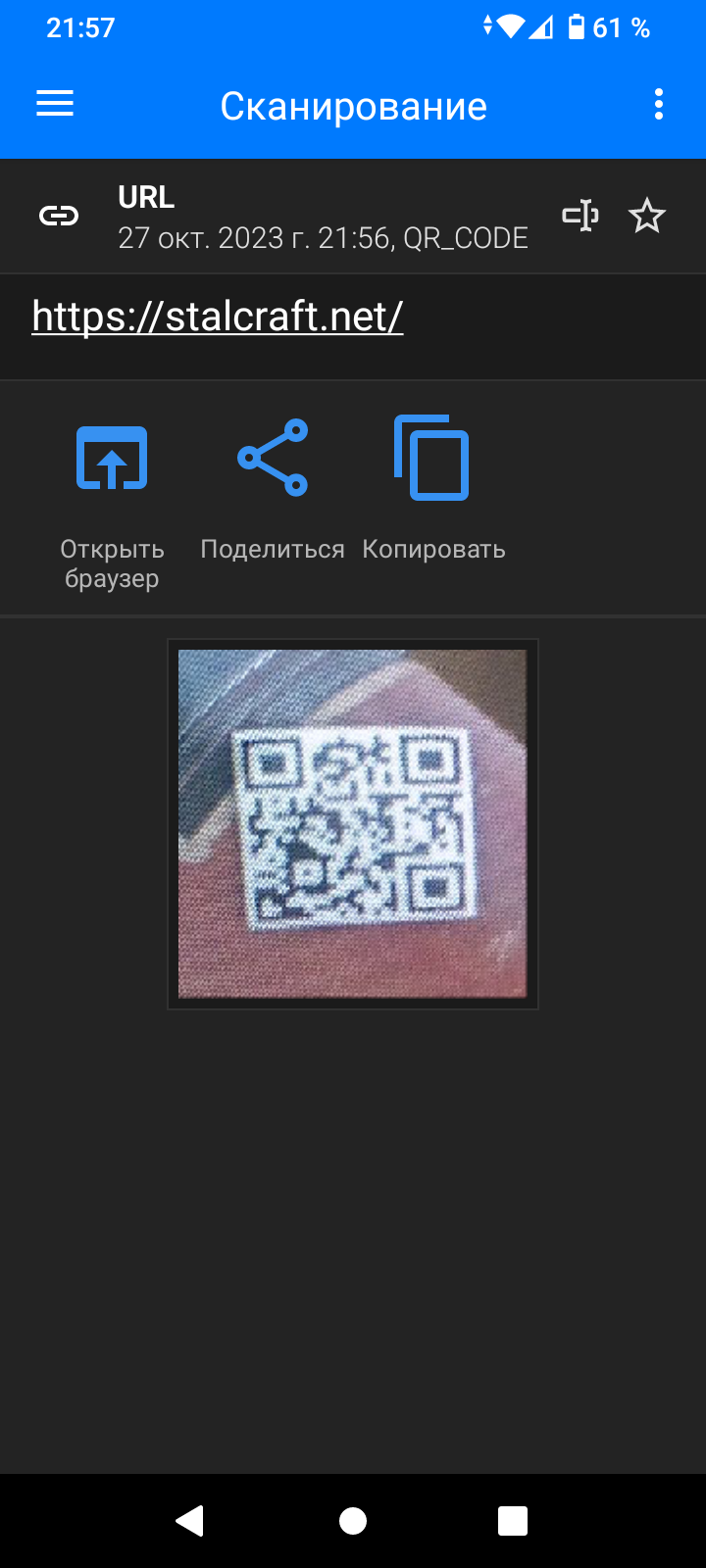The height and width of the screenshot is (1568, 706).
Task: Open the scanned QR image thumbnail
Action: (x=353, y=823)
